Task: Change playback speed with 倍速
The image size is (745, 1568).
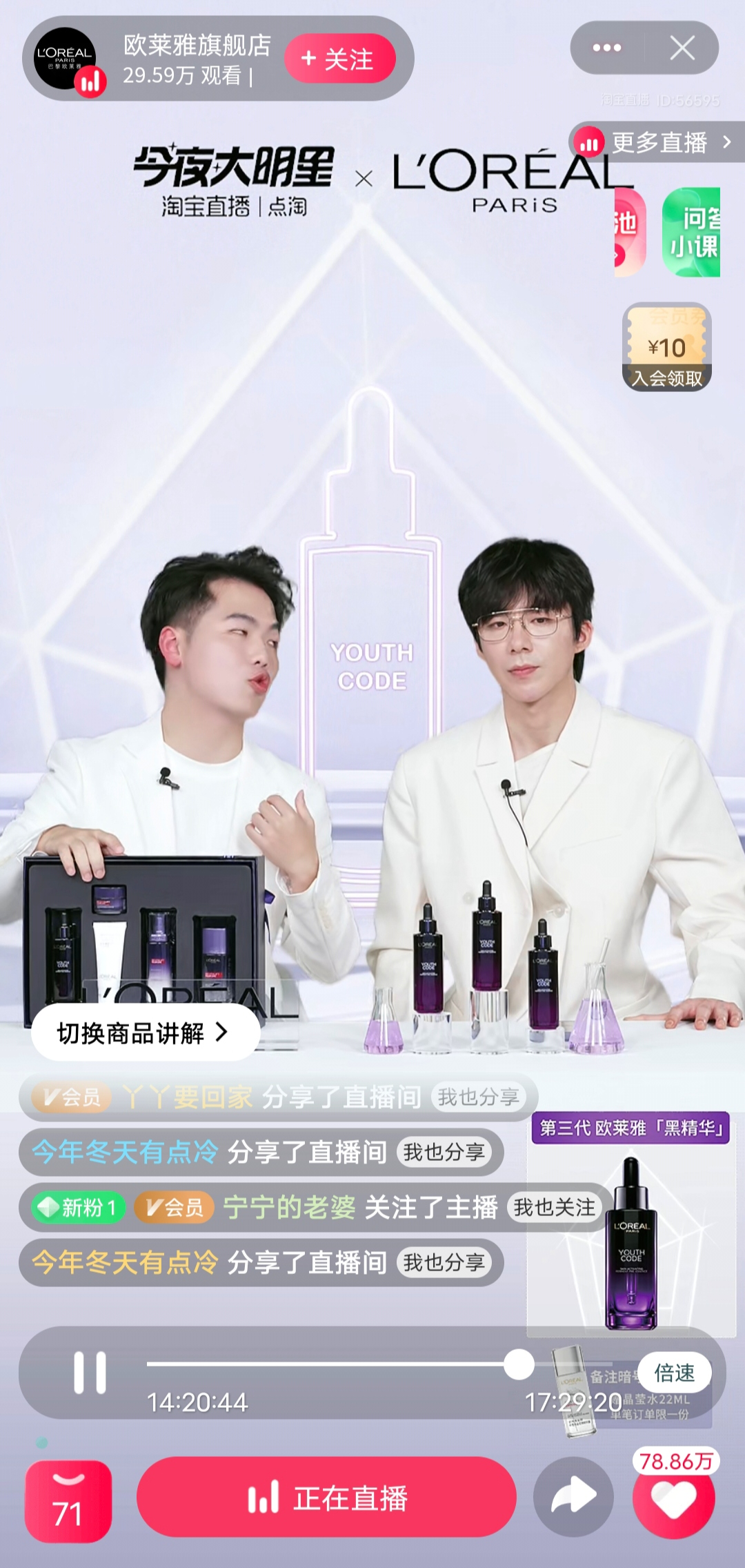Action: 674,1373
